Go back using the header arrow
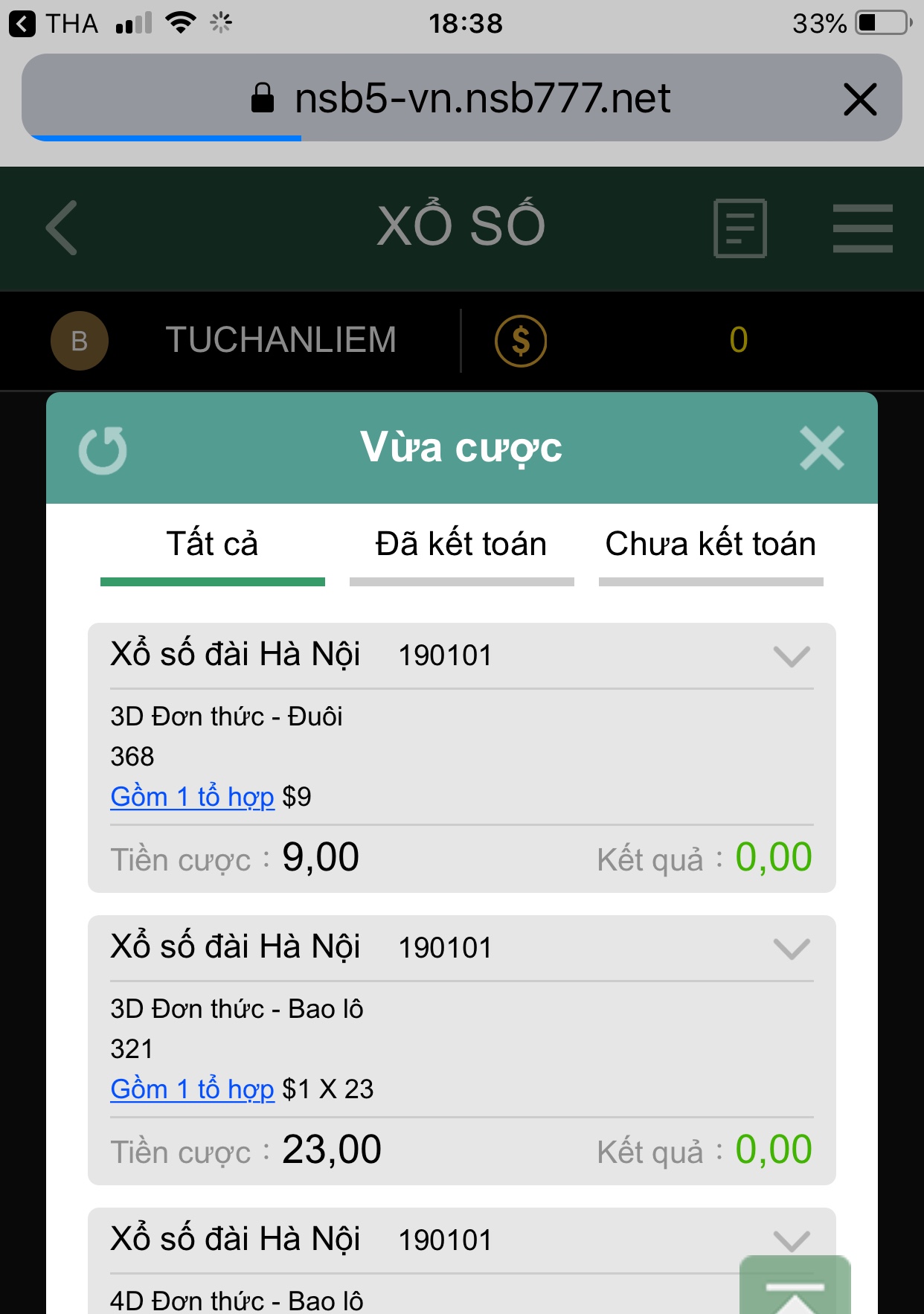Screen dimensions: 924x1314 click(x=62, y=228)
